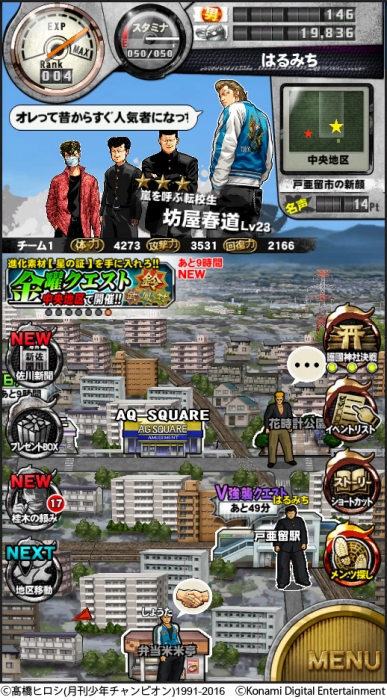Open the 金曜クエスト event banner
Screen dimensions: 387x700
pos(91,285)
